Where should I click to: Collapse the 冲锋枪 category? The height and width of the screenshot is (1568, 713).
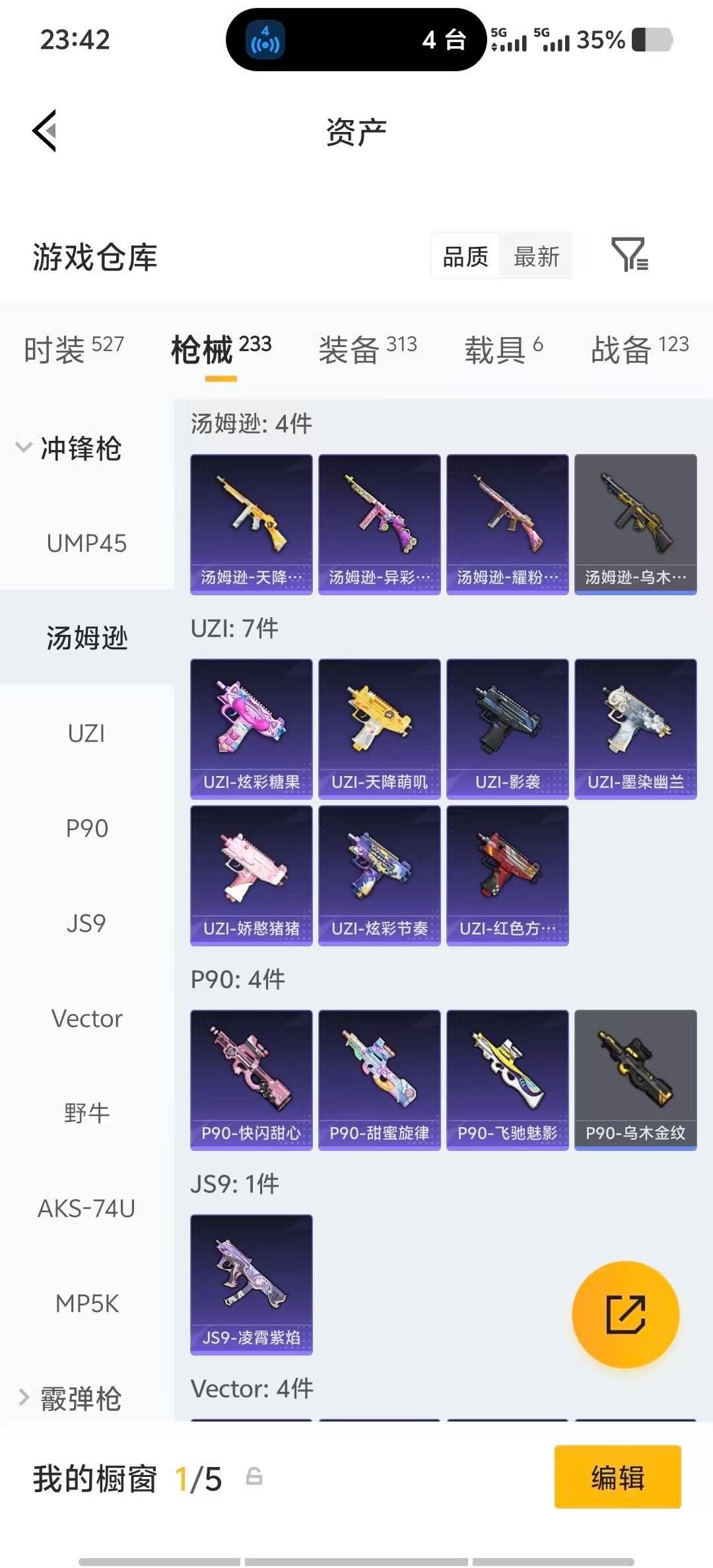[69, 448]
